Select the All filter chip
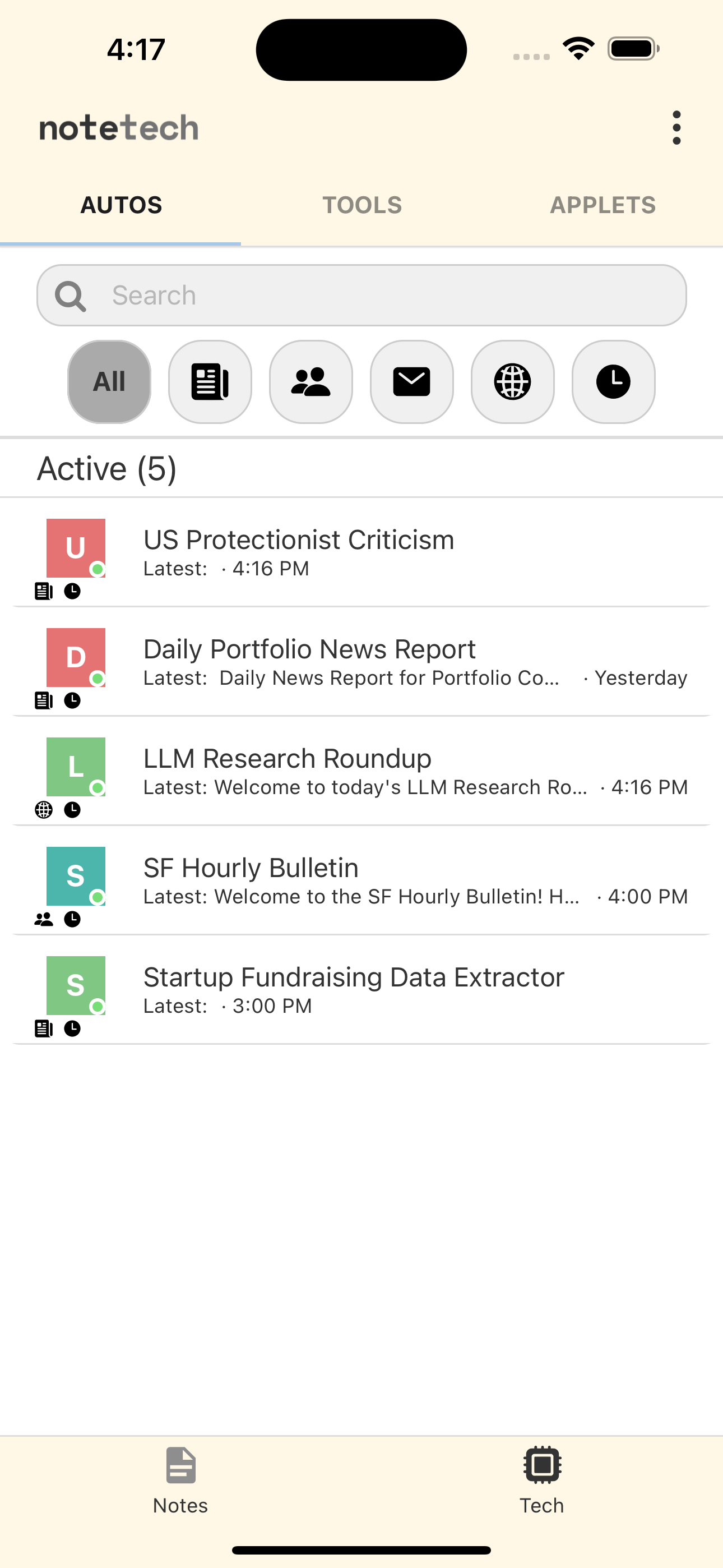This screenshot has height=1568, width=723. 109,382
